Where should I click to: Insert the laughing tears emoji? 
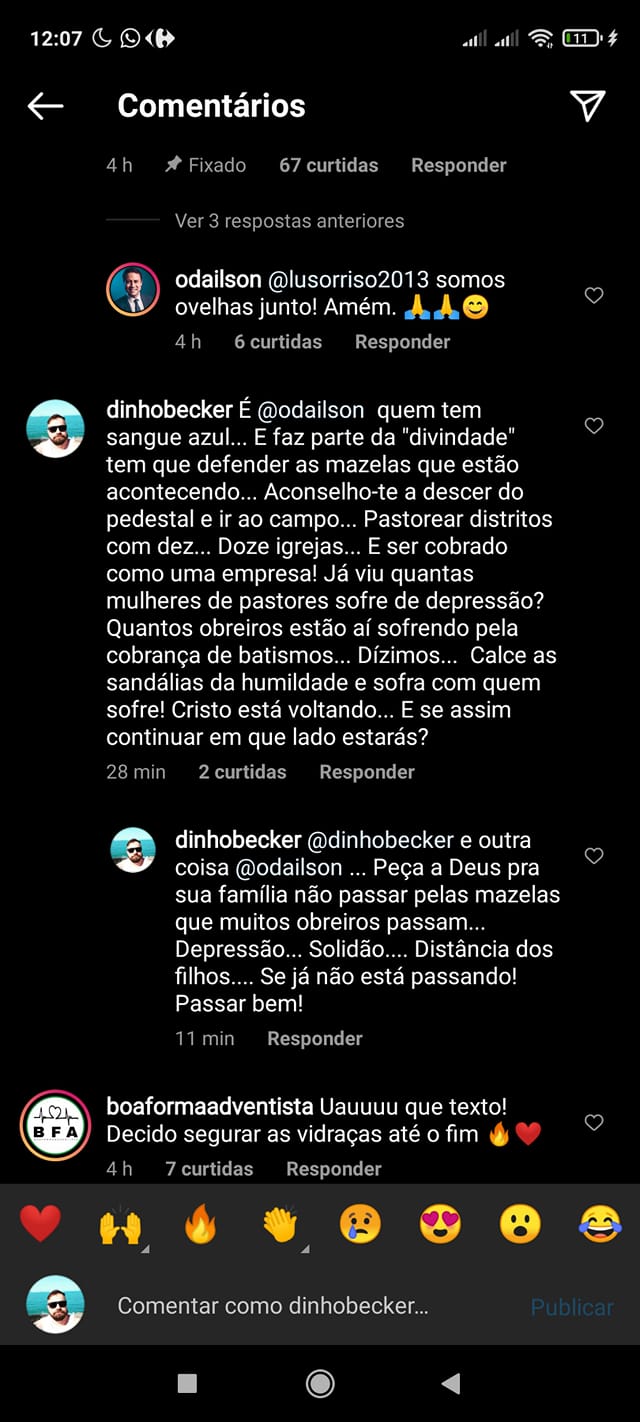tap(599, 1224)
